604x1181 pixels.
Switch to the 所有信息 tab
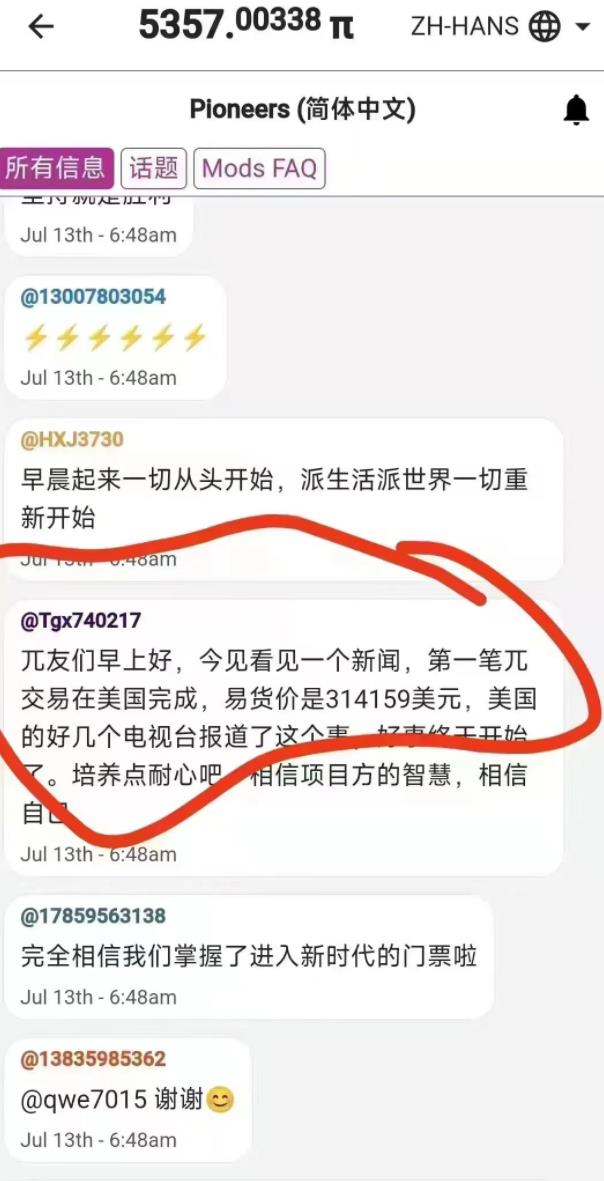[x=56, y=168]
